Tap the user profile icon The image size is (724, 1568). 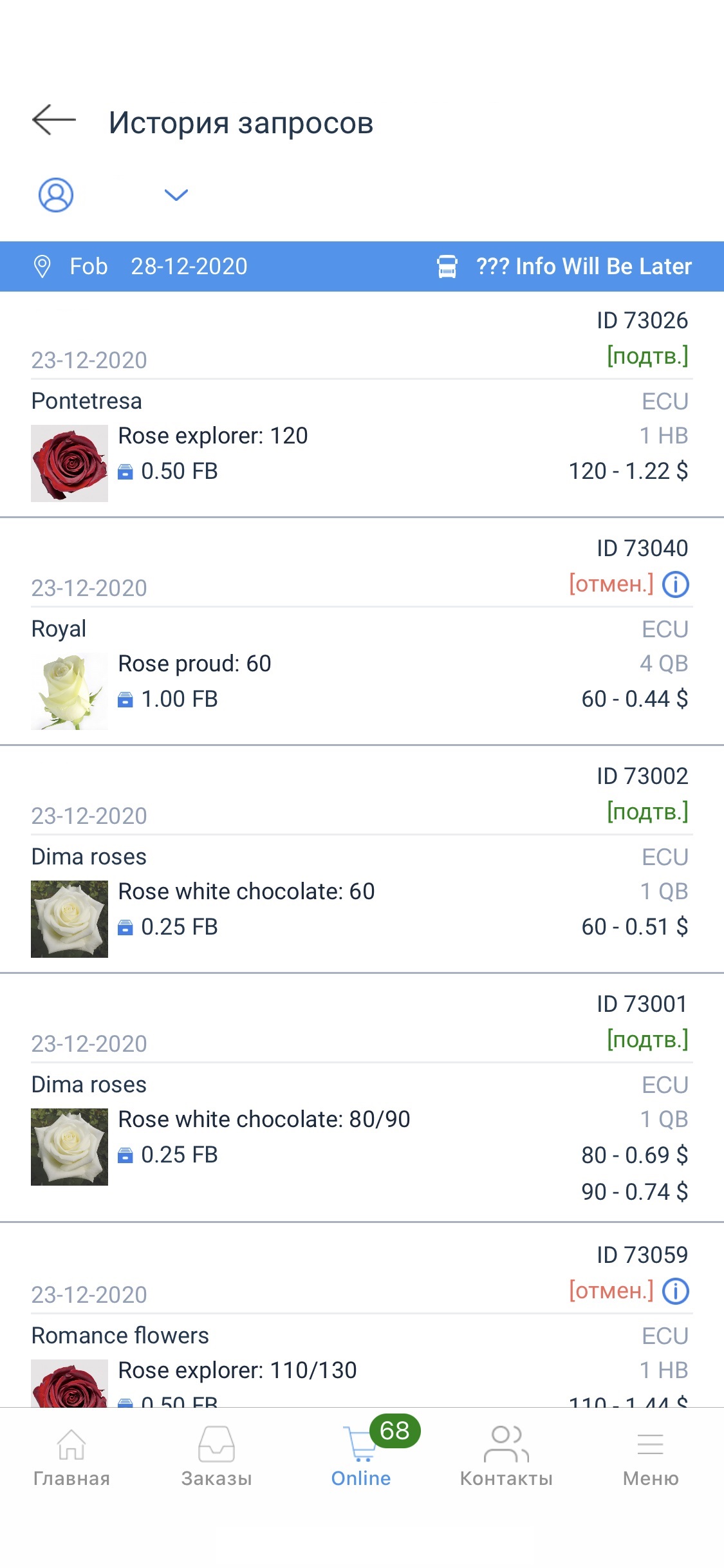click(56, 195)
